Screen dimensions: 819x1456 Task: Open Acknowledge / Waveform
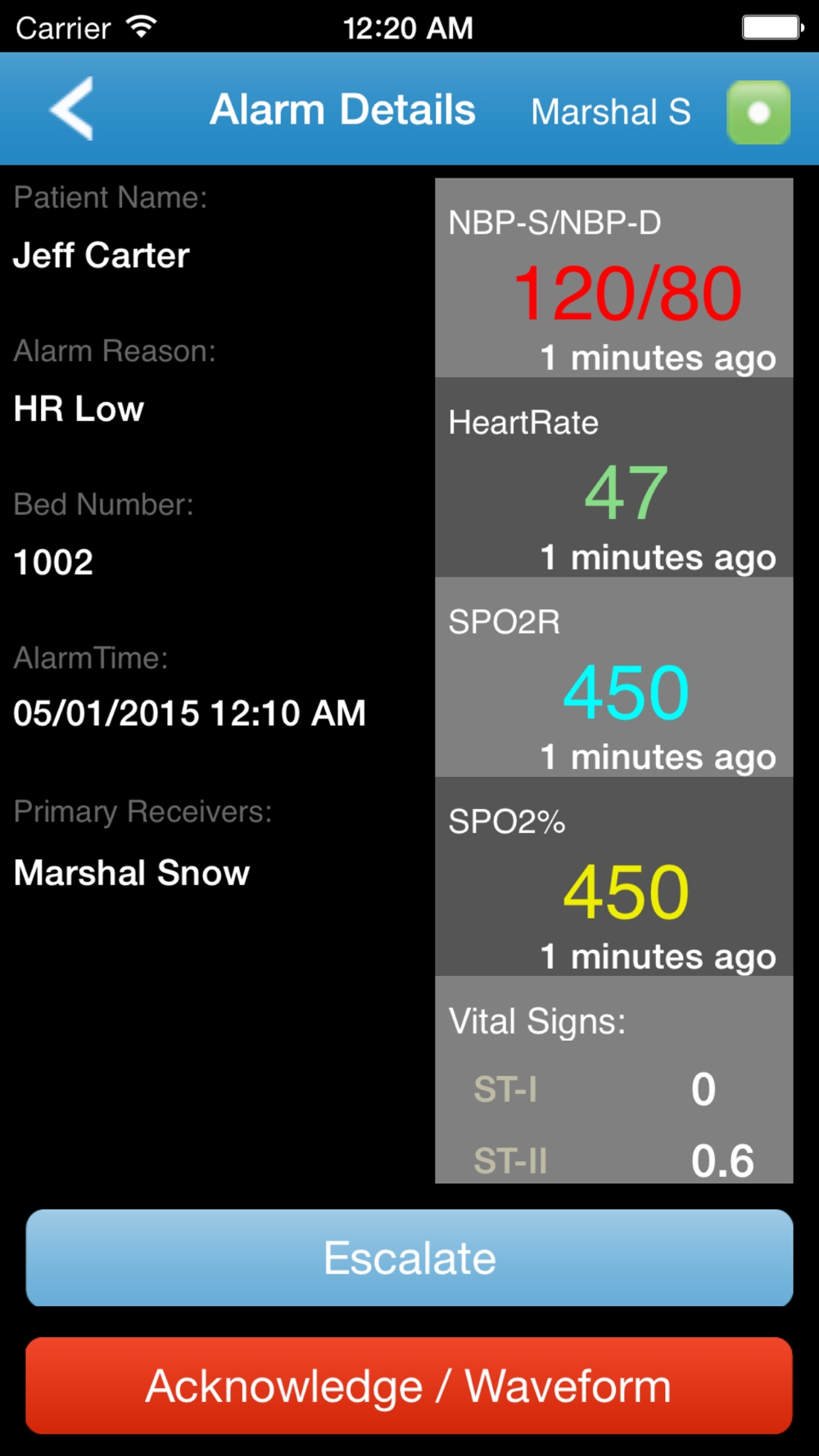click(409, 1386)
